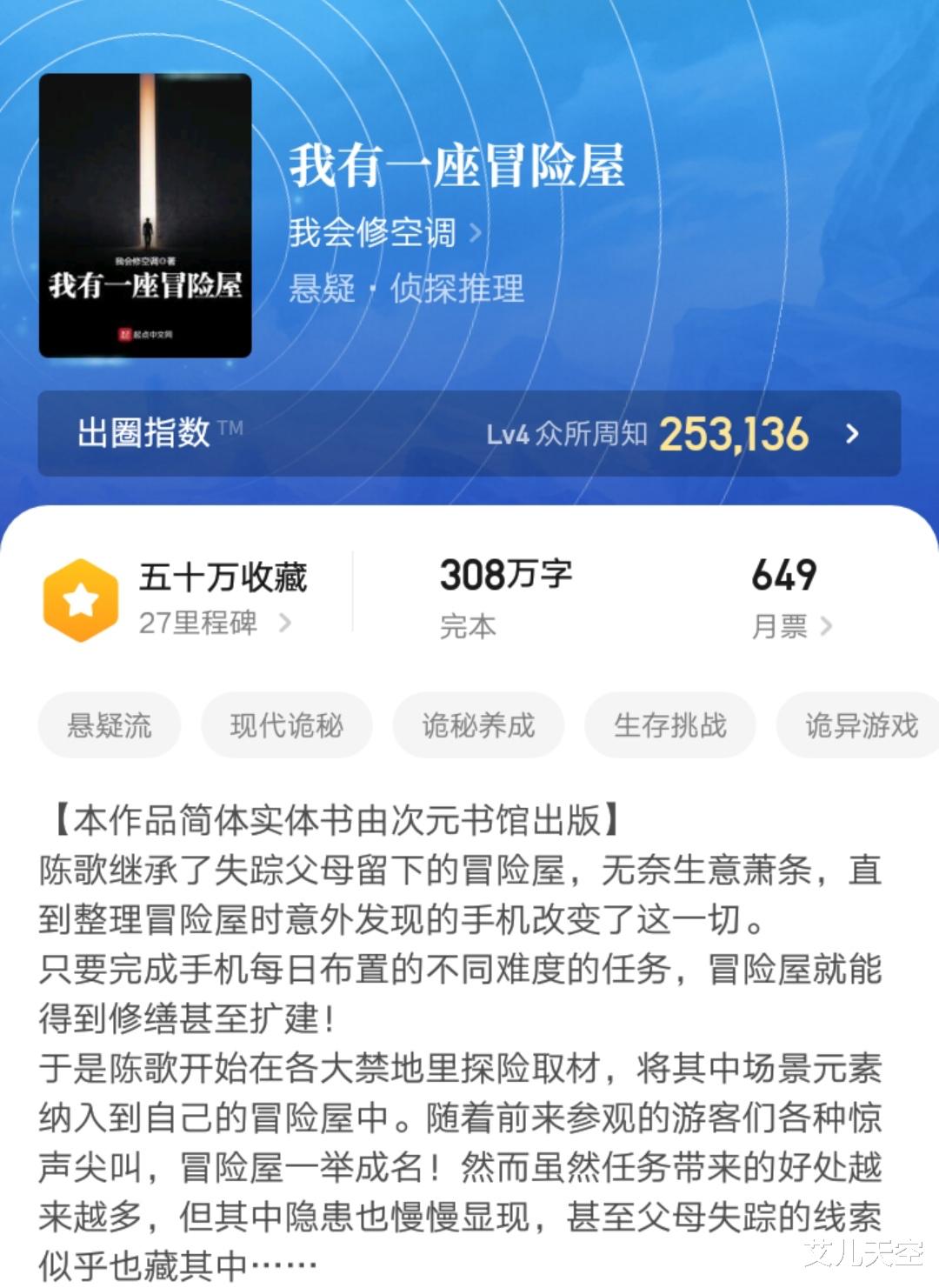The width and height of the screenshot is (939, 1288).
Task: Select the 悬疑流 tag
Action: point(109,724)
